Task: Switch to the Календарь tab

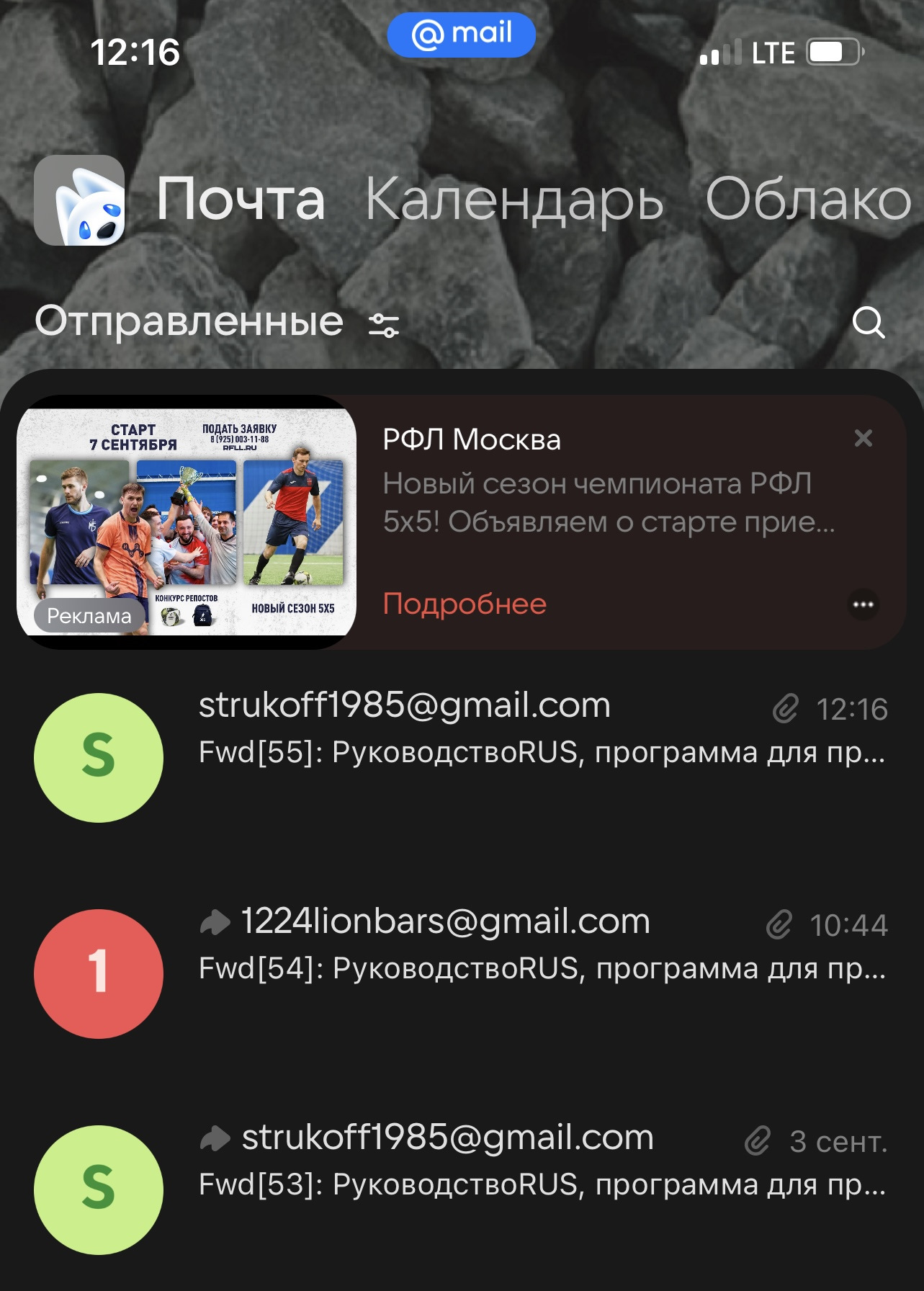Action: (514, 200)
